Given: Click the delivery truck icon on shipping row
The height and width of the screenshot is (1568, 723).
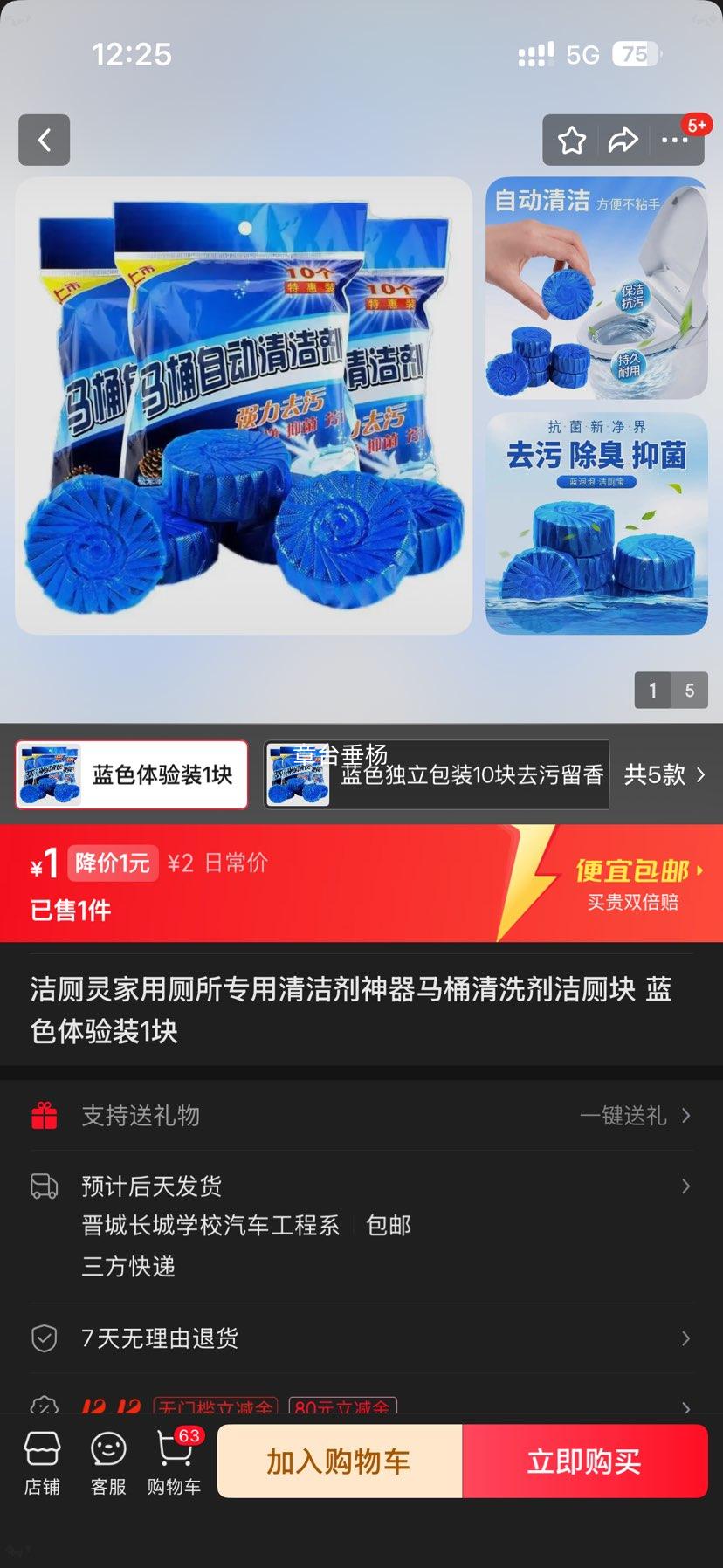Looking at the screenshot, I should coord(45,1186).
